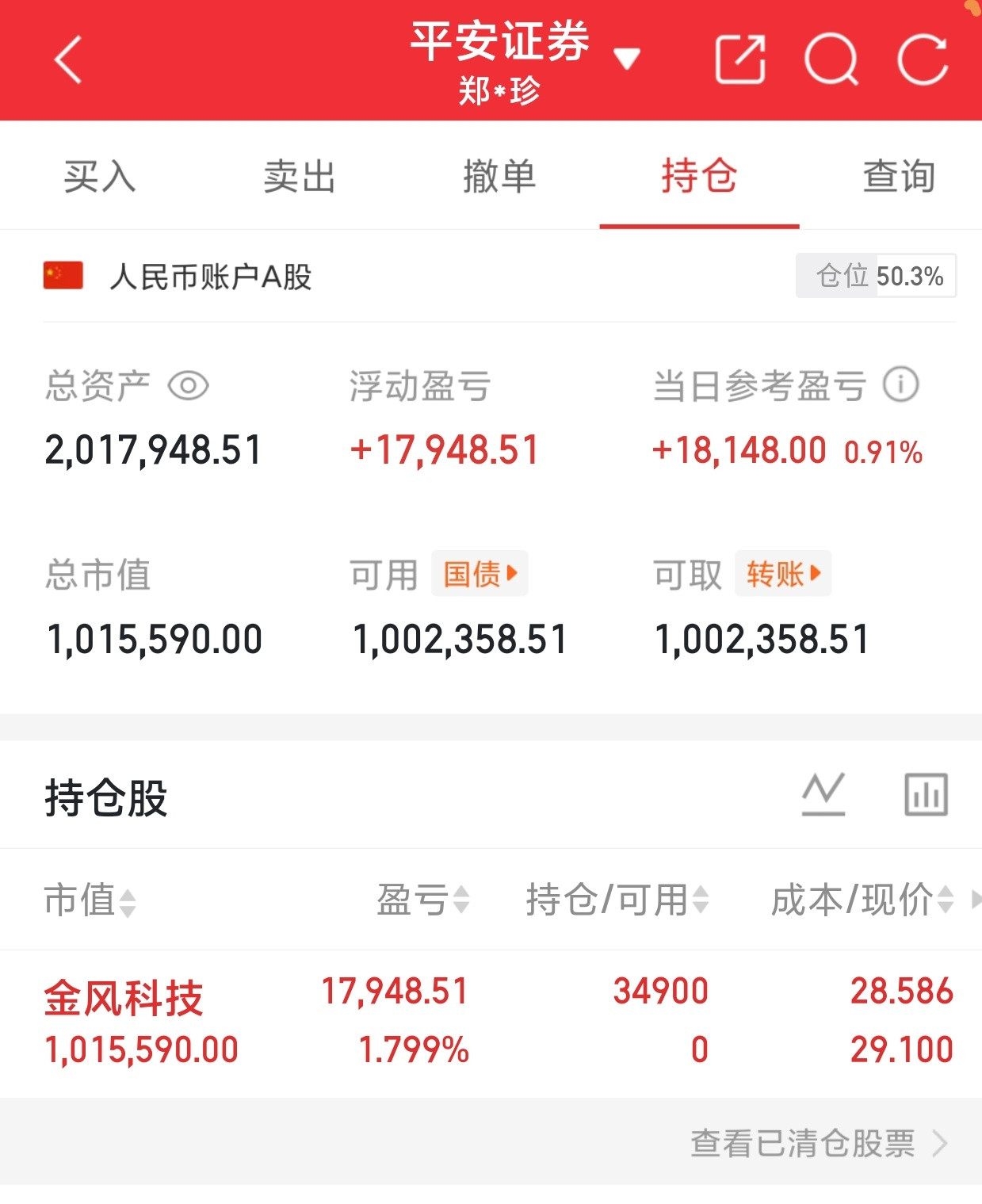Go back using the back arrow
The height and width of the screenshot is (1204, 982).
pos(67,59)
